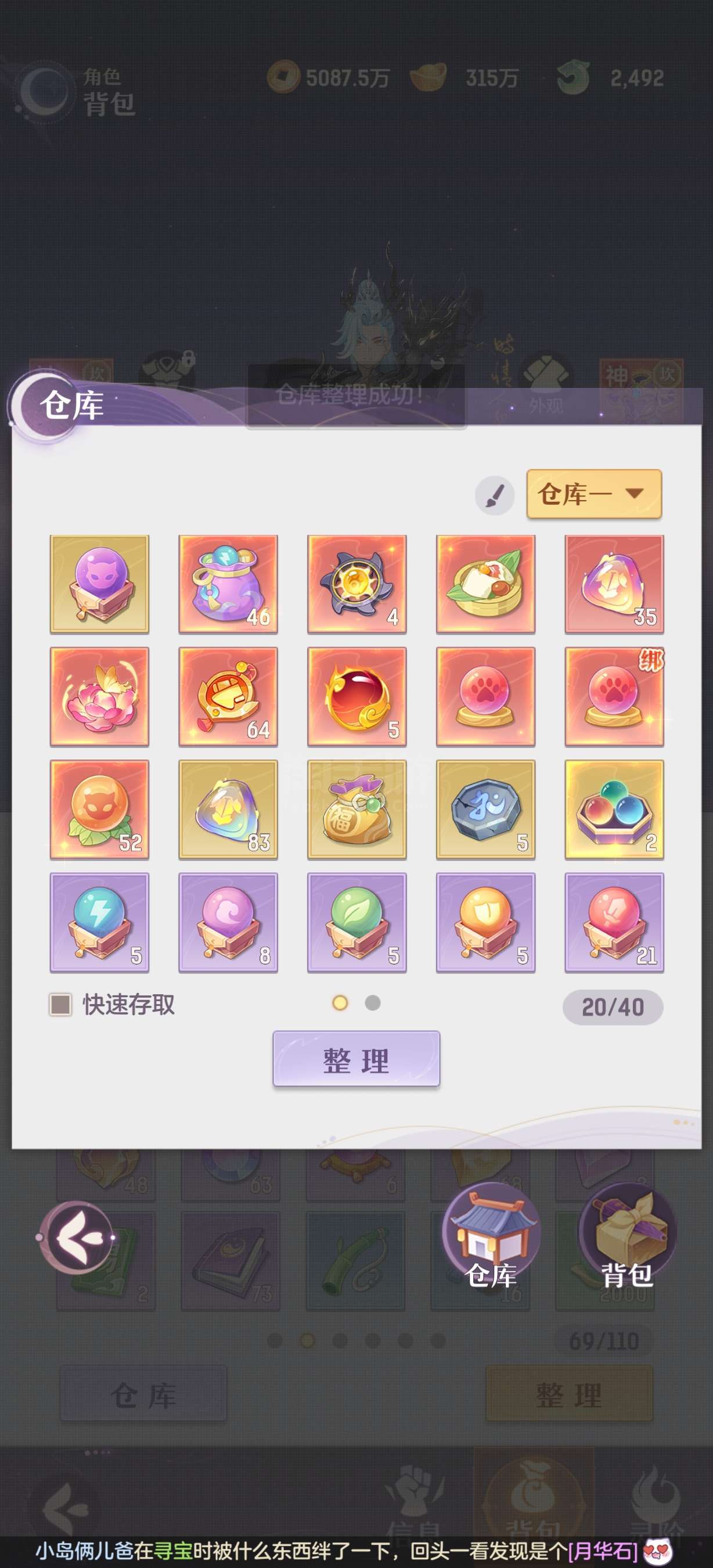Go to the second warehouse page dot
The image size is (713, 1568).
[x=372, y=1002]
